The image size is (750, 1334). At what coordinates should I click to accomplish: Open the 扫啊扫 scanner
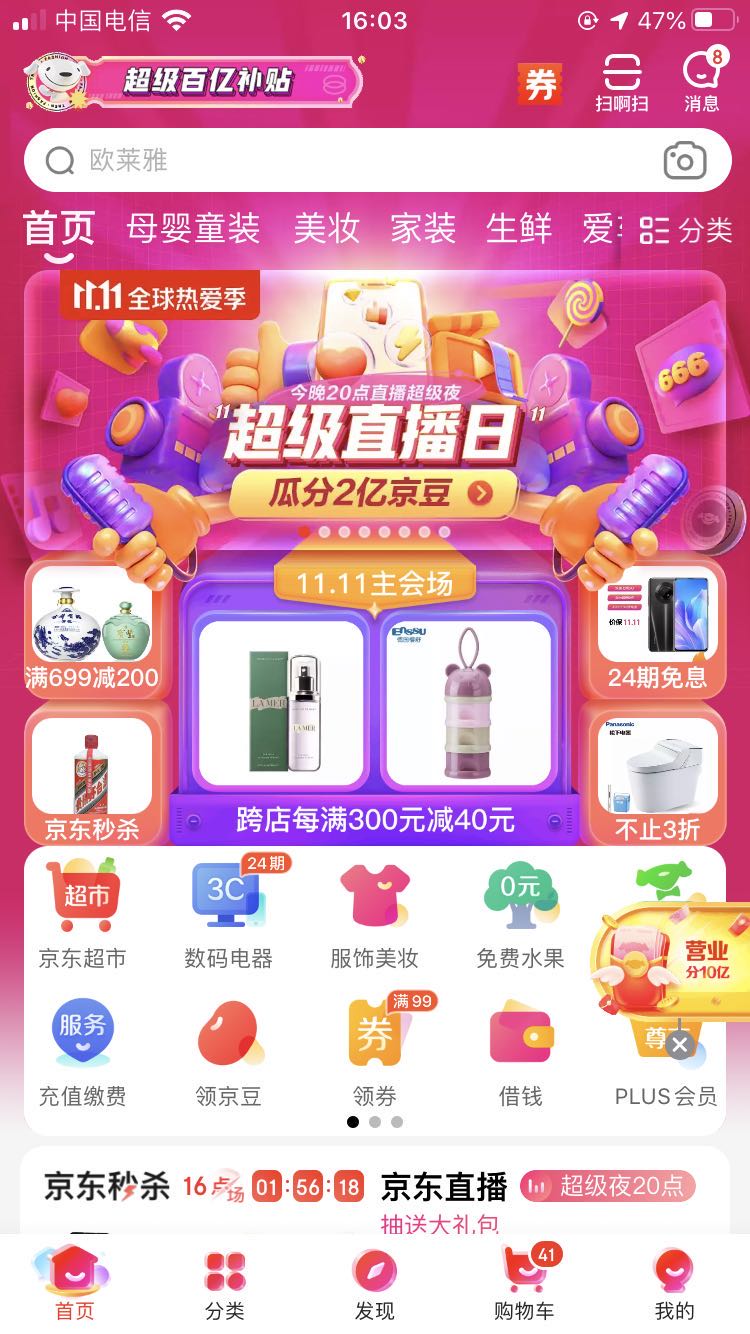point(621,84)
